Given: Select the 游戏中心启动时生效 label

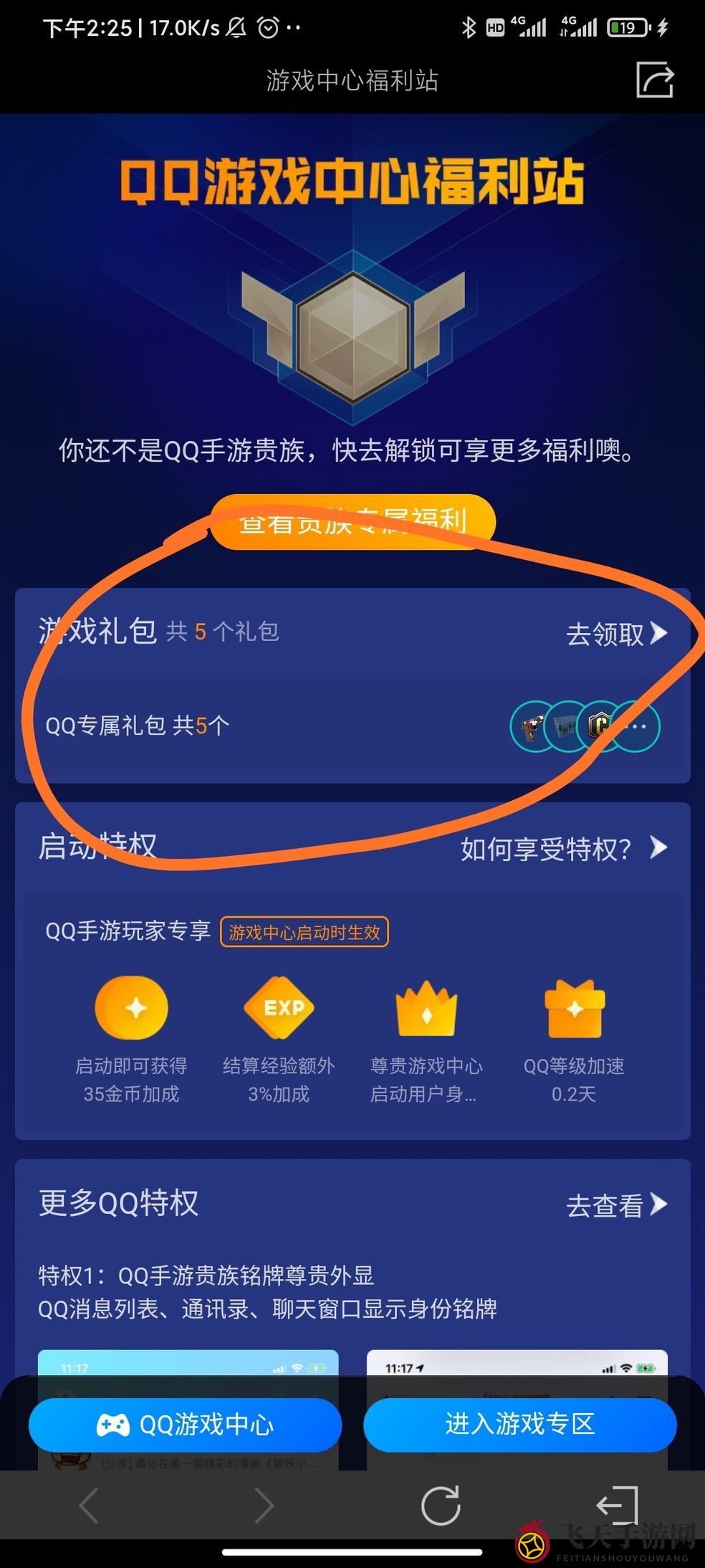Looking at the screenshot, I should coord(304,932).
